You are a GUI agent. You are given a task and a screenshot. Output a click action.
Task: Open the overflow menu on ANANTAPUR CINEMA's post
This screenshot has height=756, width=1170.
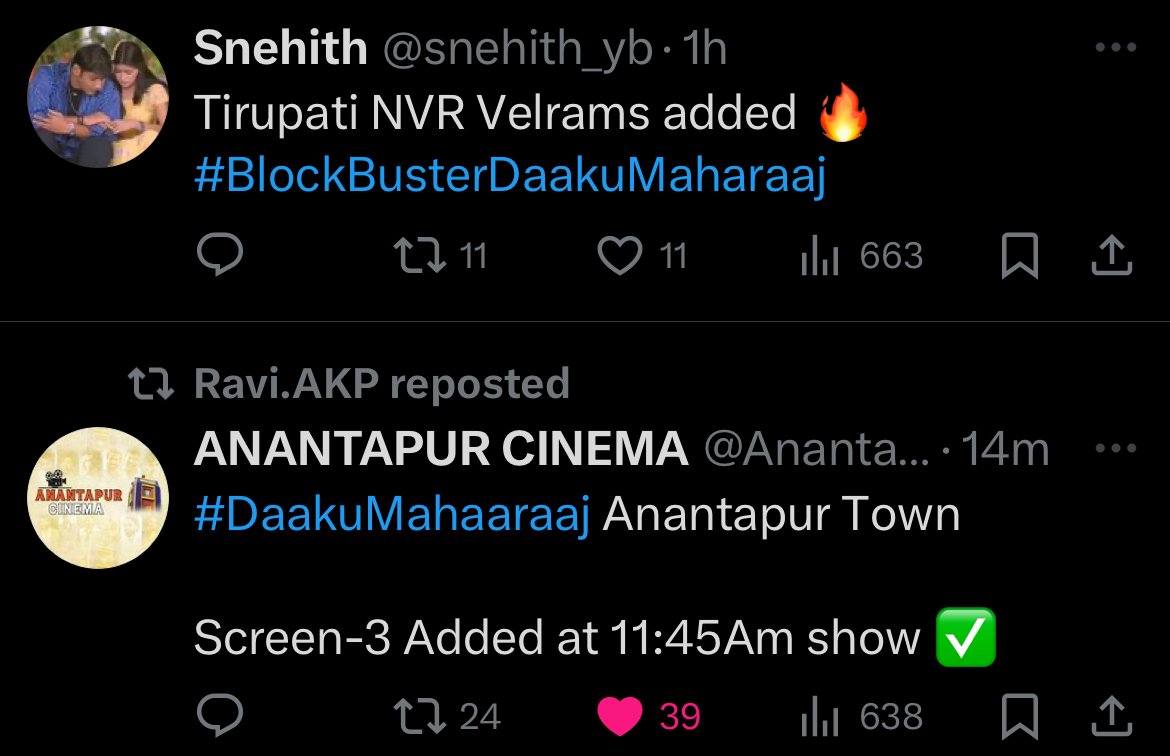point(1115,449)
